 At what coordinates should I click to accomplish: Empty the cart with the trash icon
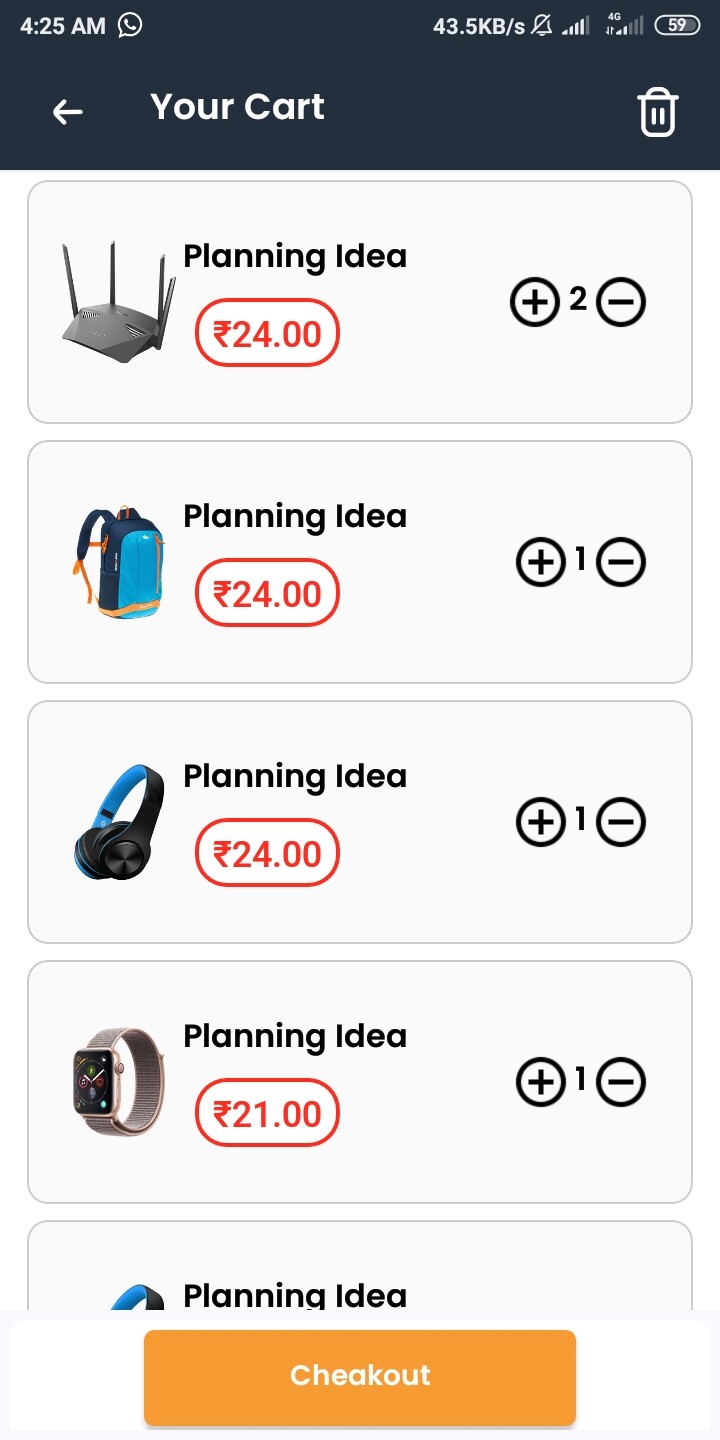658,112
